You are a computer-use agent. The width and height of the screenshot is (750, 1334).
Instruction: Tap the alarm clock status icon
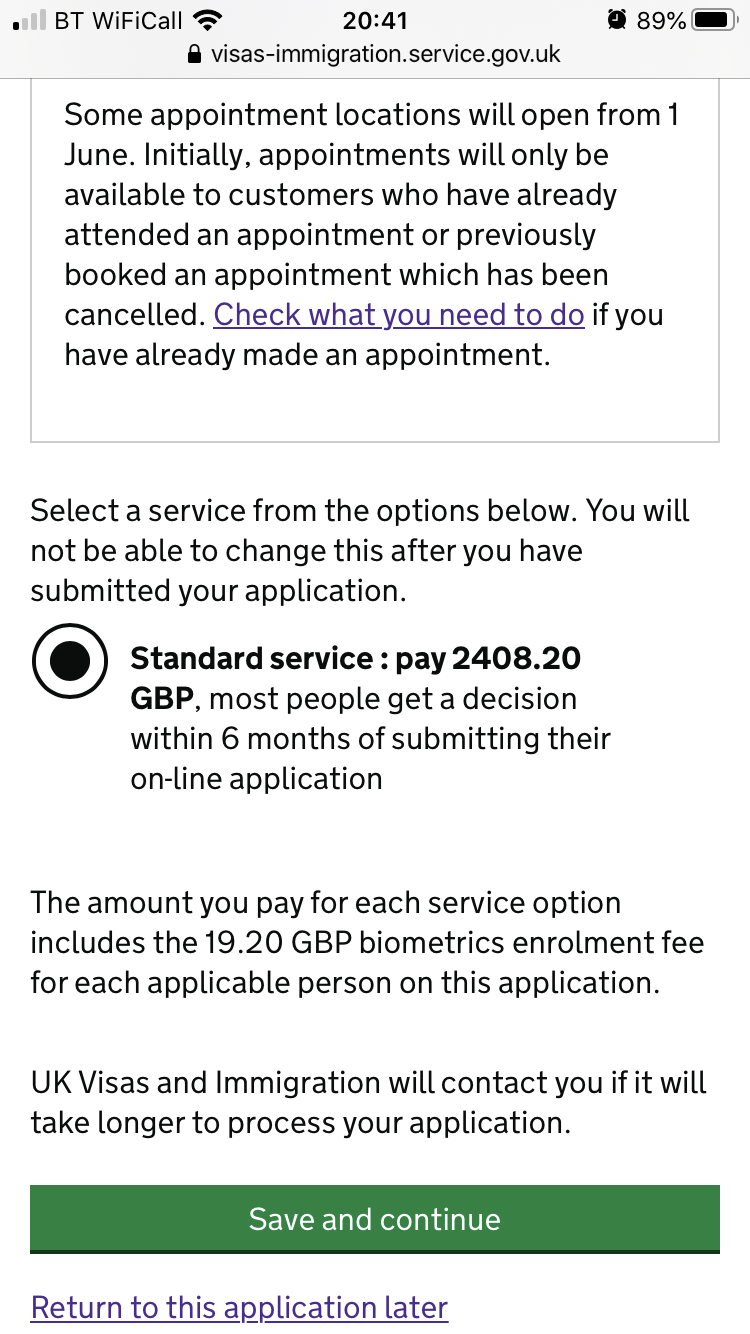coord(617,17)
